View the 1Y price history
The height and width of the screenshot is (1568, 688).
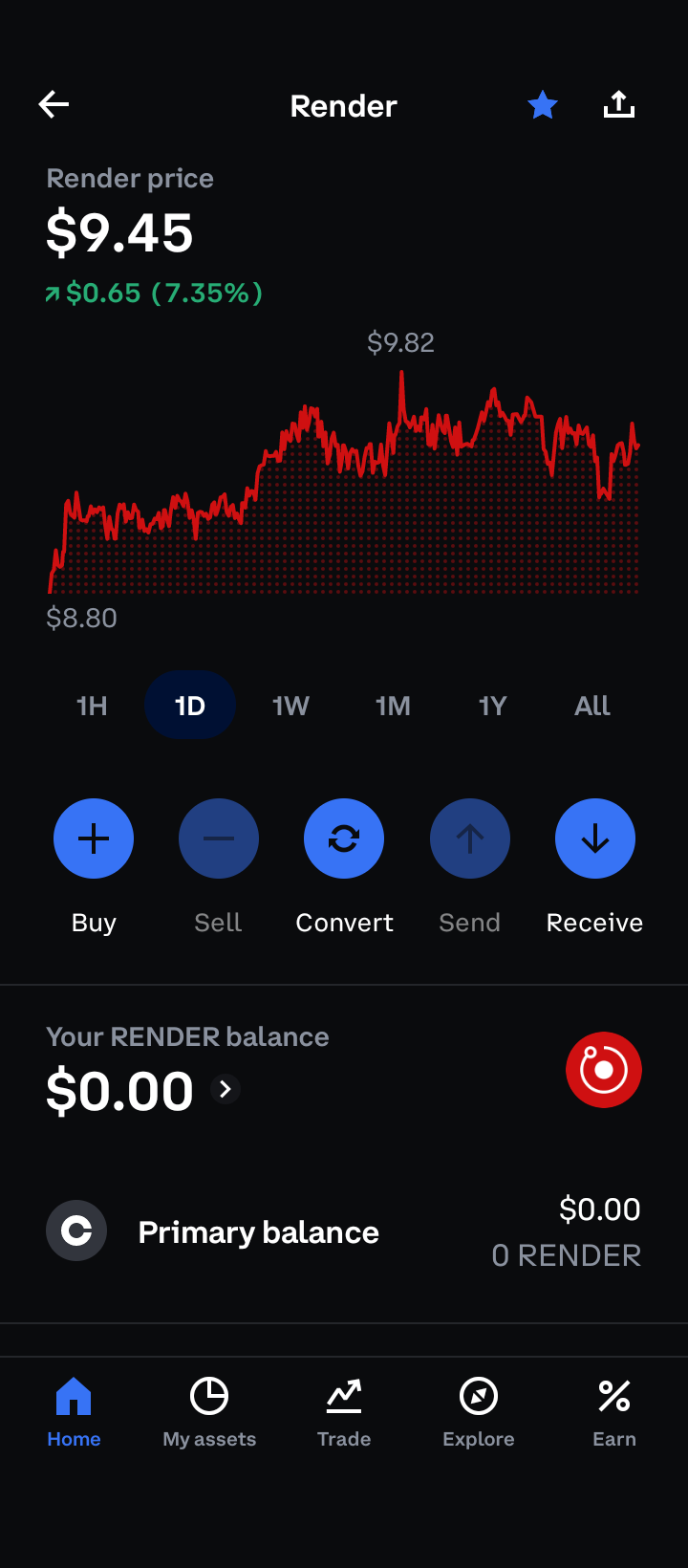pos(492,706)
